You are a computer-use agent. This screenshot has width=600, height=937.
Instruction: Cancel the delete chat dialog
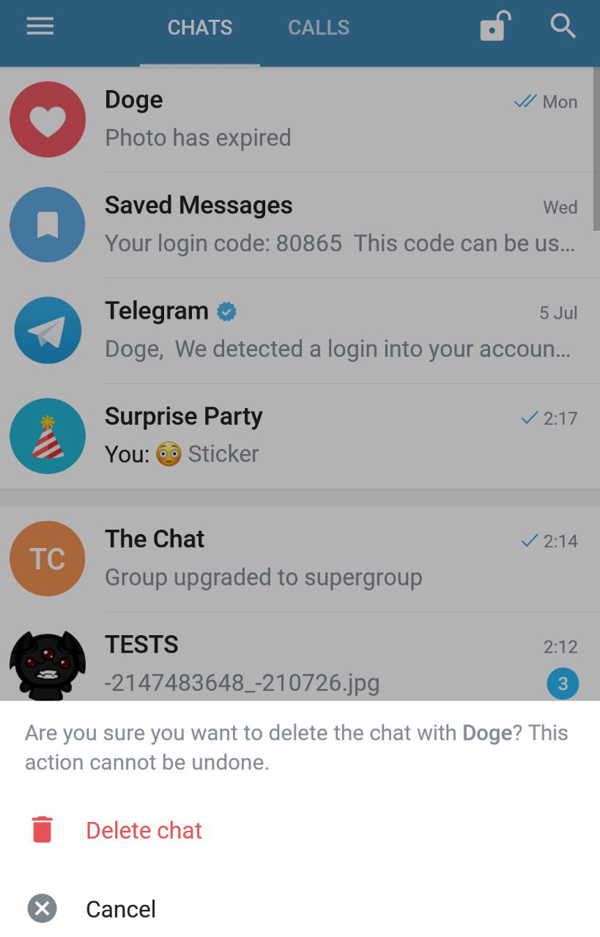click(x=120, y=909)
